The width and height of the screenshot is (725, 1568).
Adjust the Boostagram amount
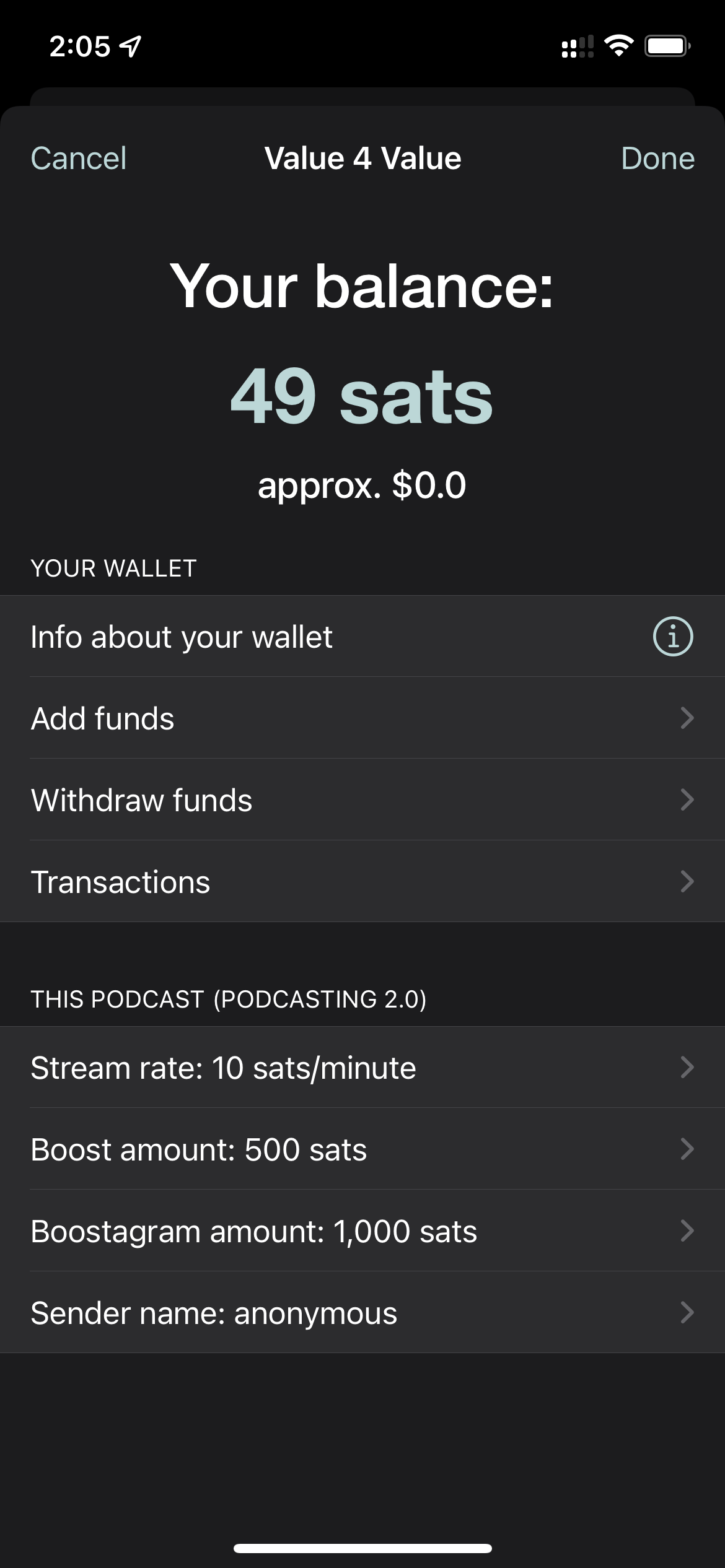[362, 1231]
